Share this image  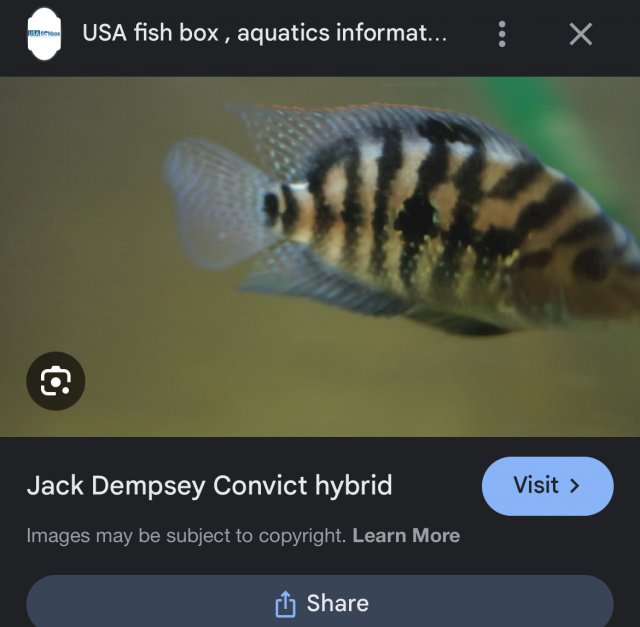click(320, 602)
